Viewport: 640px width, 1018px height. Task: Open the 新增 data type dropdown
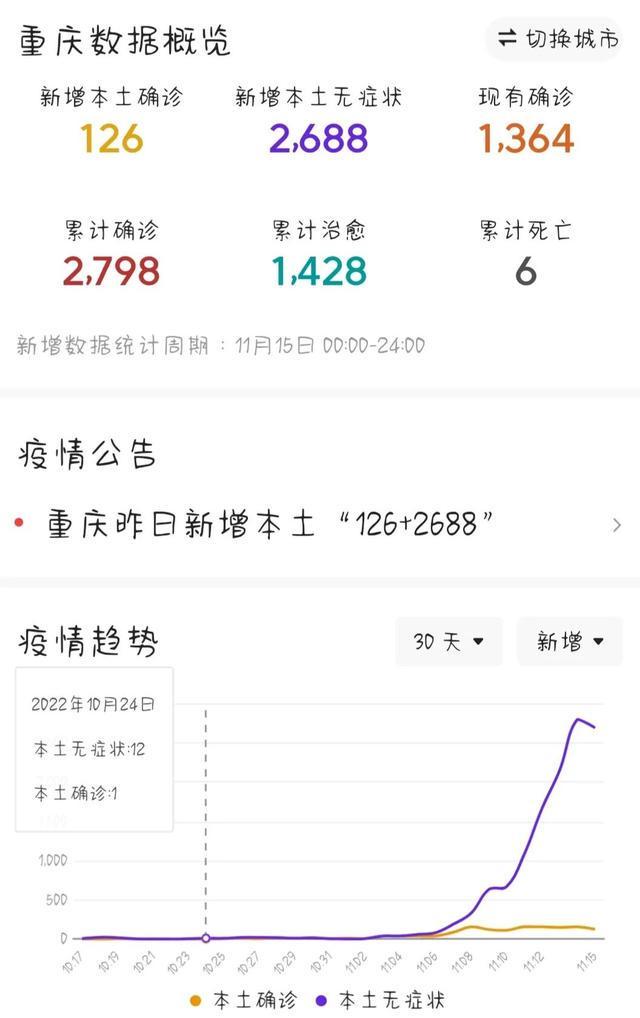pos(570,642)
